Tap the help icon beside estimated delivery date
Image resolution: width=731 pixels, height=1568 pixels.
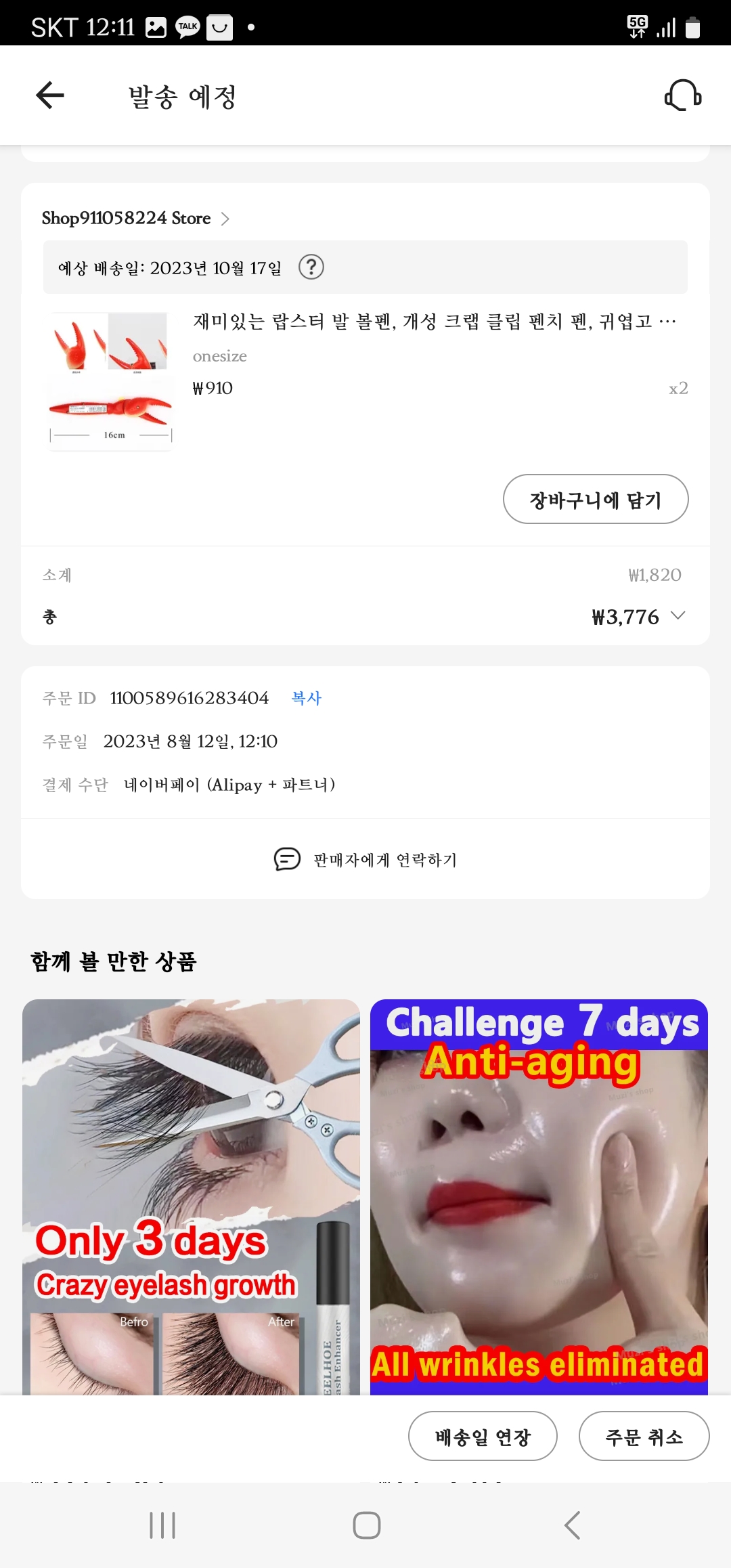(311, 267)
